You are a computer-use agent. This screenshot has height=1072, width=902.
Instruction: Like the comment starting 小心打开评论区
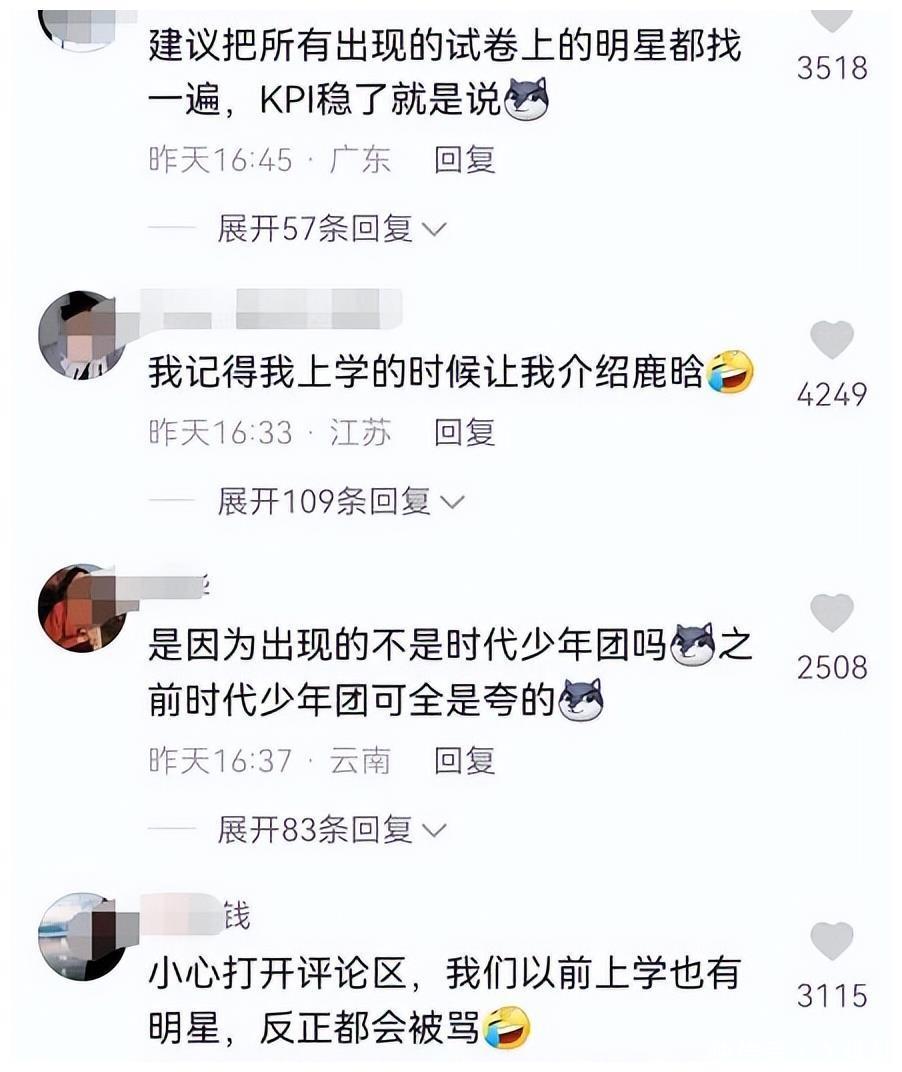tap(831, 943)
